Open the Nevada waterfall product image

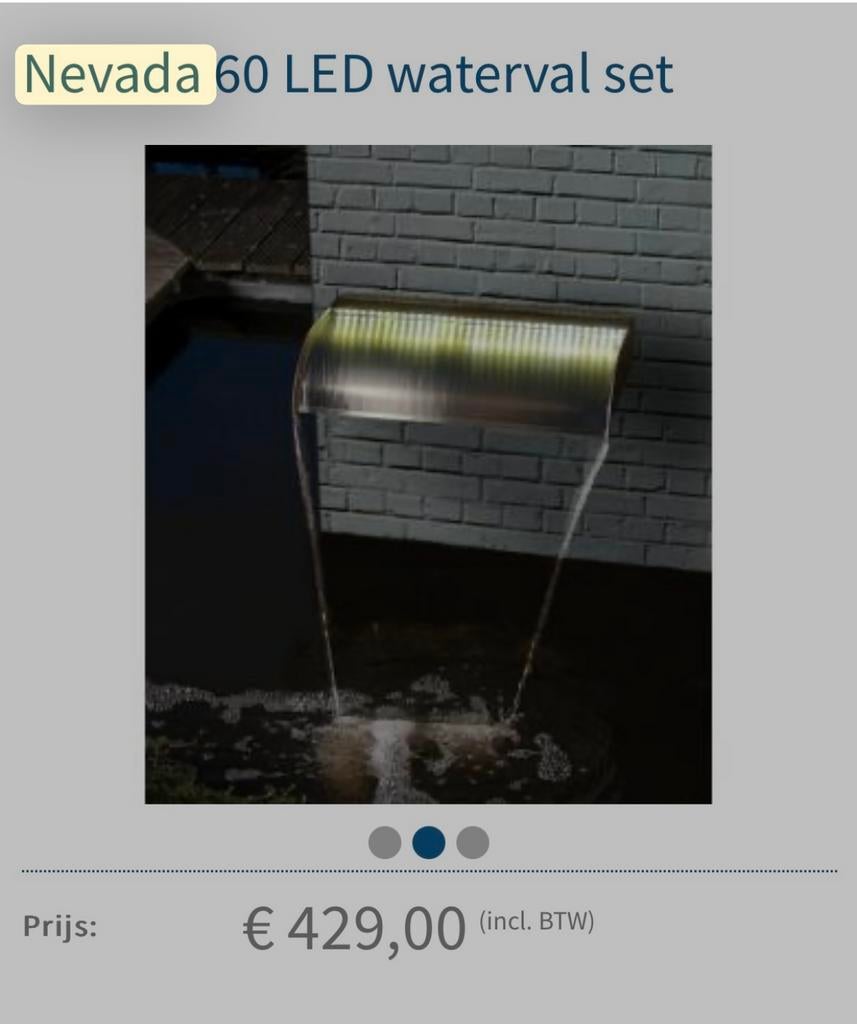(428, 474)
